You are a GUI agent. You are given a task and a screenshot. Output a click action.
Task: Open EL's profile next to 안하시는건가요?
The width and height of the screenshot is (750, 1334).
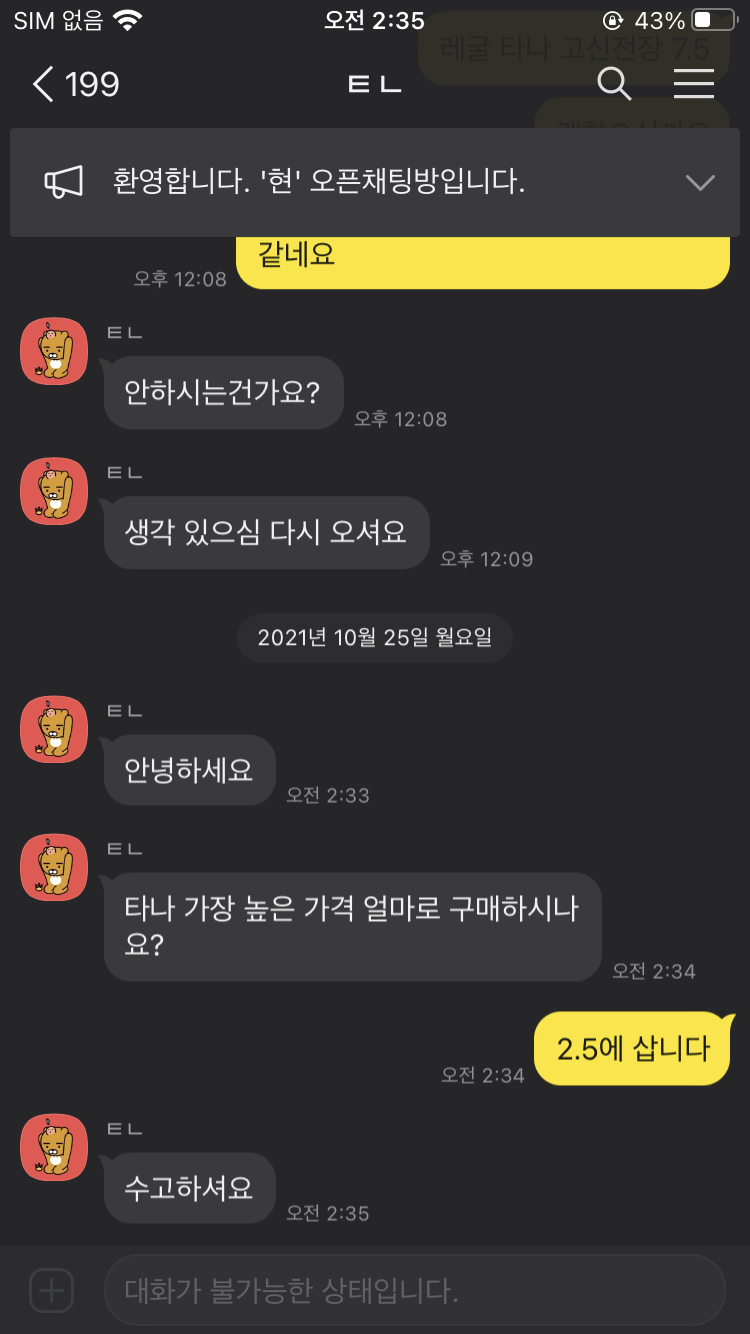click(54, 351)
